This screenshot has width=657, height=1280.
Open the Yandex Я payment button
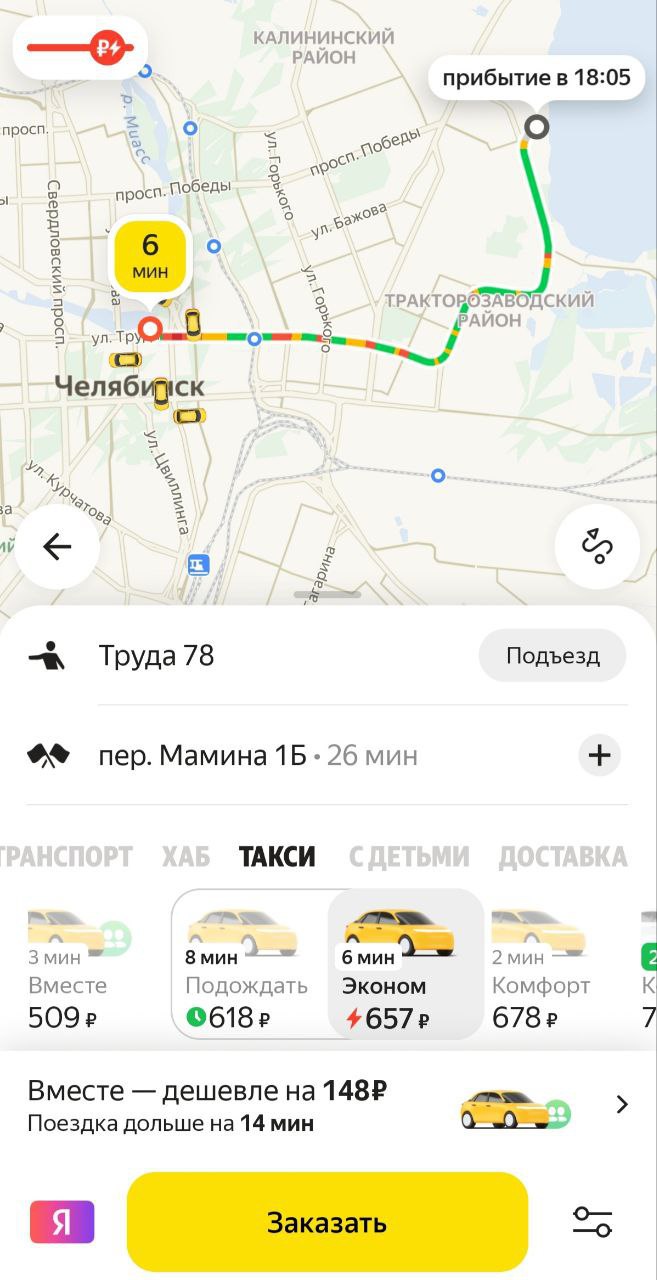pyautogui.click(x=62, y=1222)
